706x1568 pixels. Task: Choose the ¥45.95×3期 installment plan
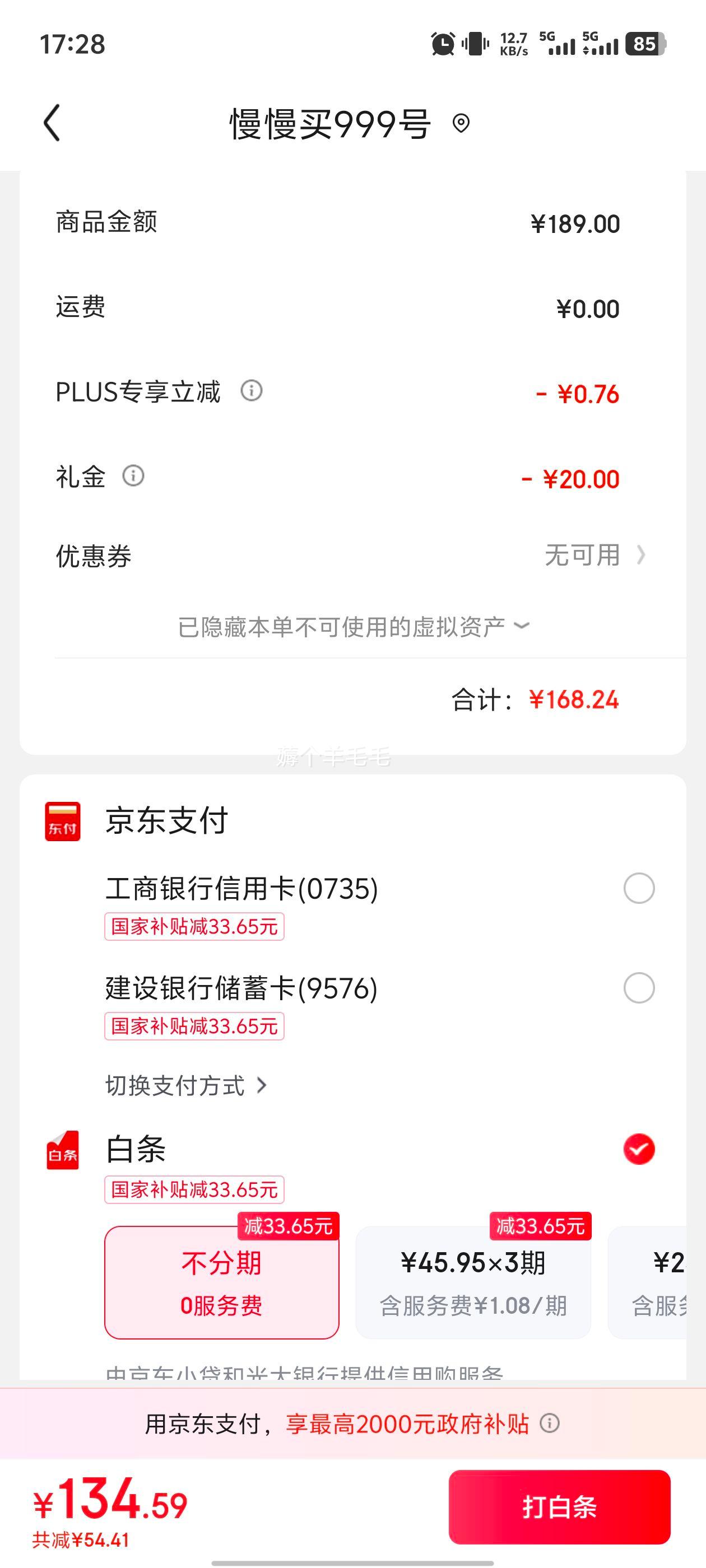(x=473, y=1281)
